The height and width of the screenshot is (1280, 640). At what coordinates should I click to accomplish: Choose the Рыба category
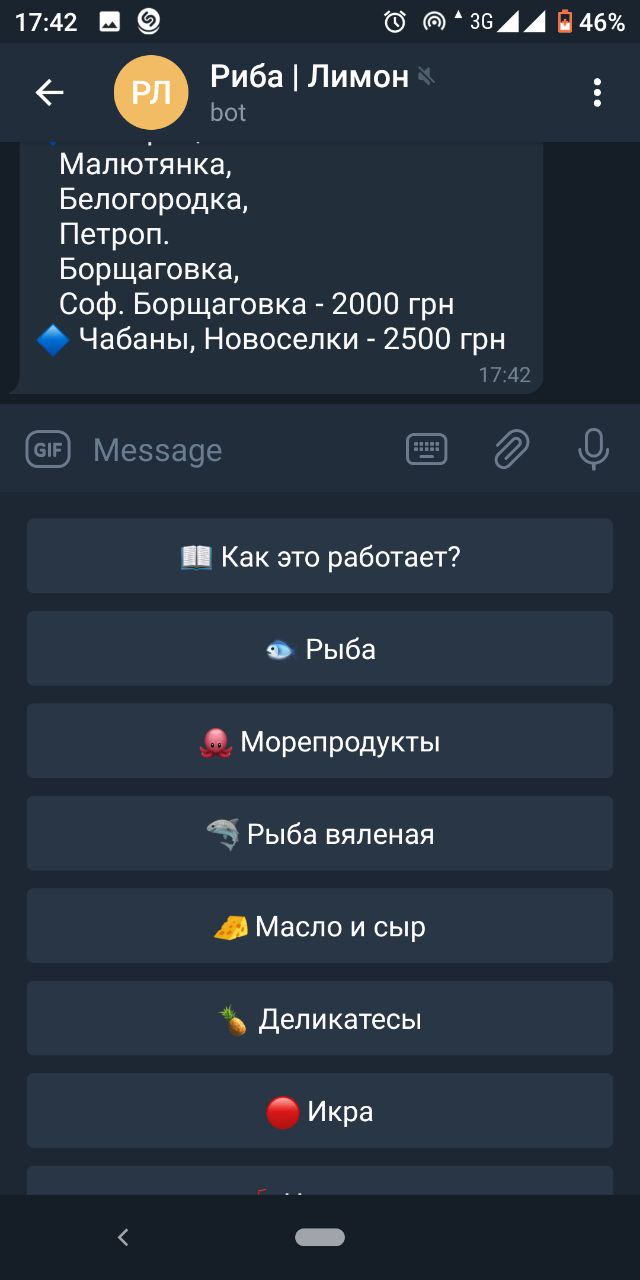click(320, 649)
